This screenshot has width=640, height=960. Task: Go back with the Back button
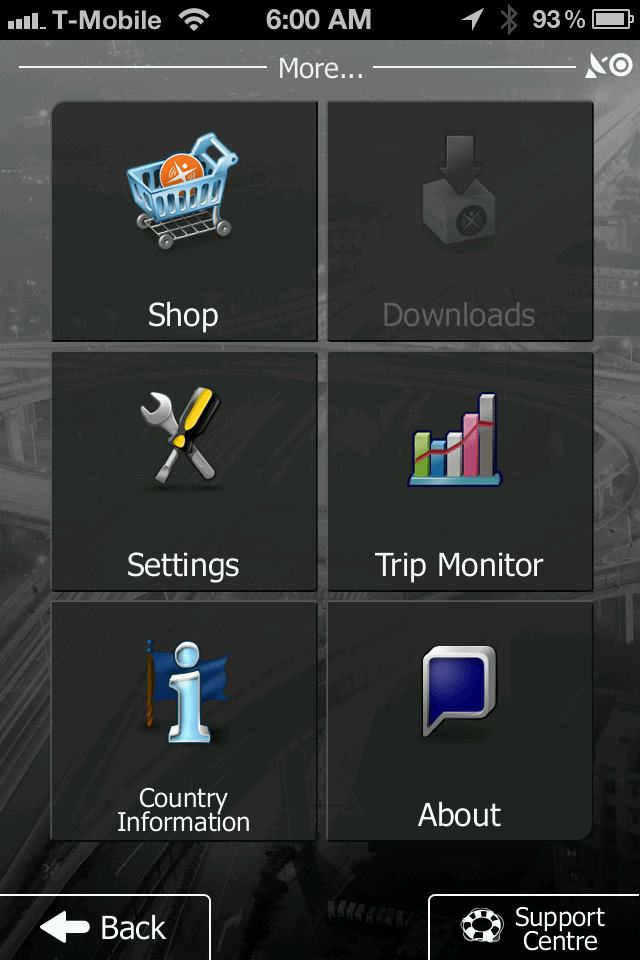[x=104, y=928]
